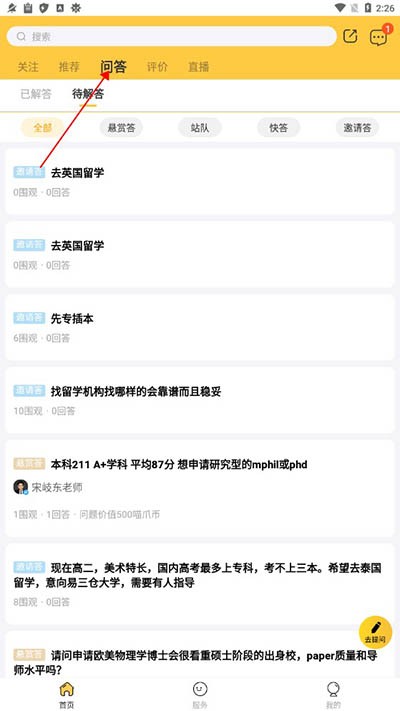Go to the 直播 tab
400x711 pixels.
pyautogui.click(x=199, y=67)
